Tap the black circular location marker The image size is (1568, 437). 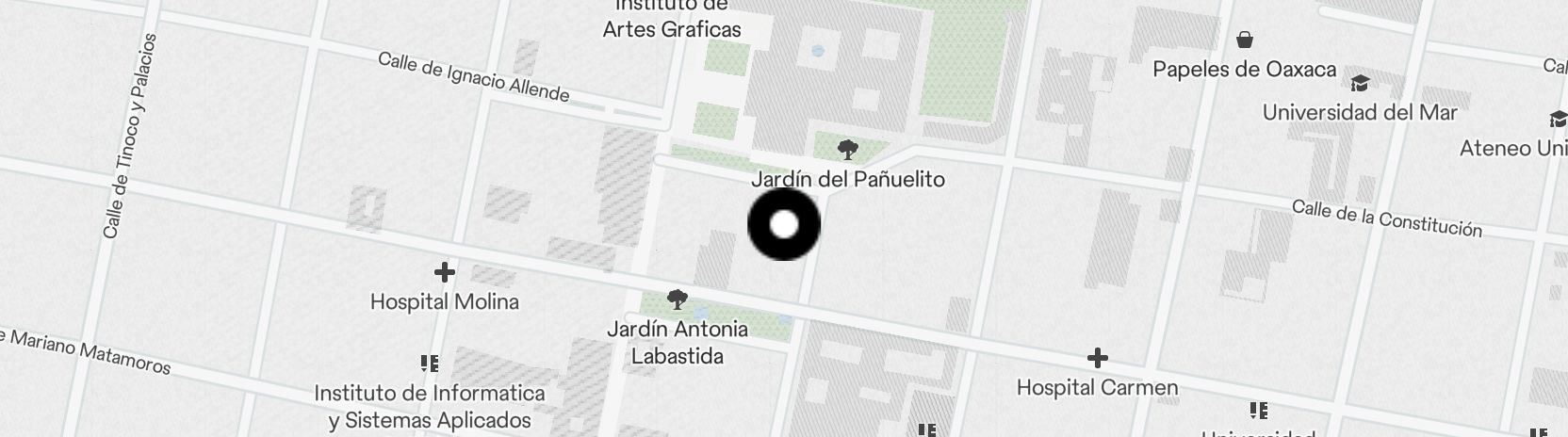[784, 224]
